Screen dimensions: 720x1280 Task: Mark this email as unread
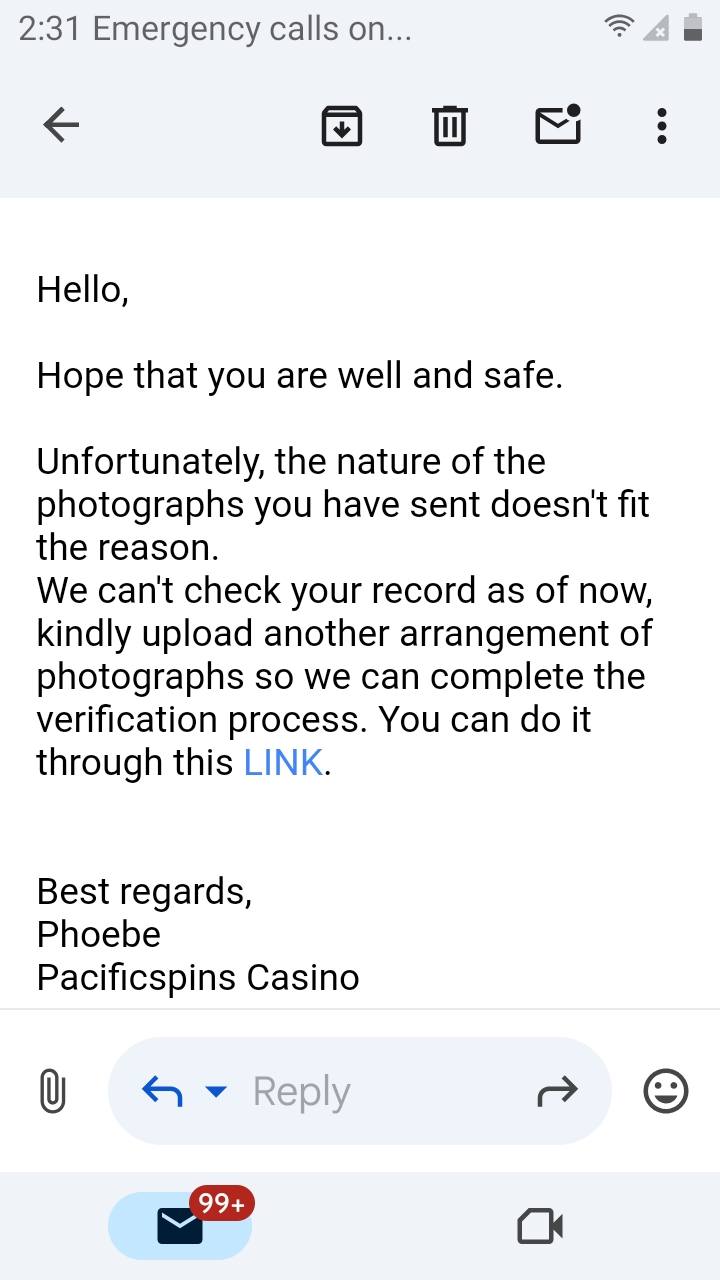click(559, 124)
